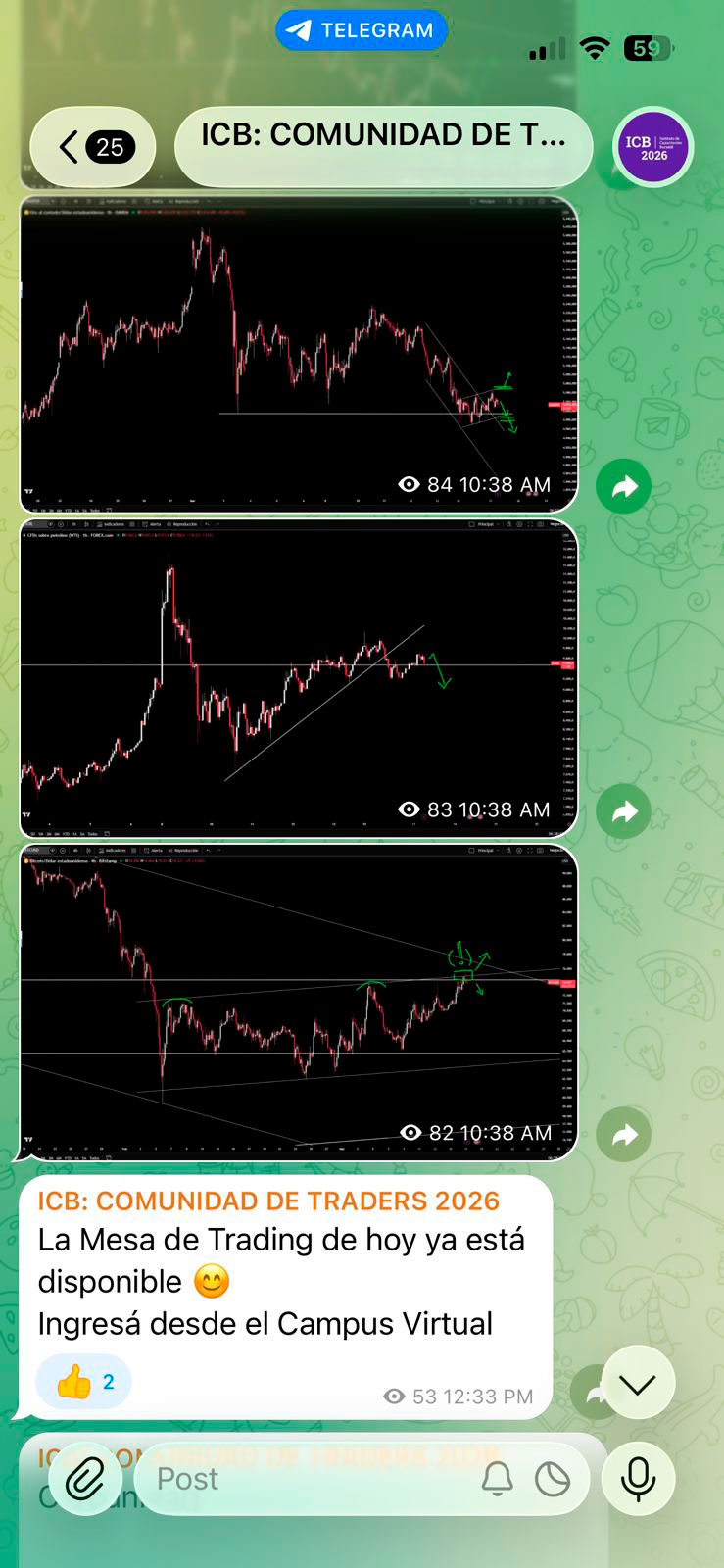This screenshot has width=724, height=1568.
Task: Toggle the thumbs-up reaction on the announcement
Action: [x=83, y=1381]
